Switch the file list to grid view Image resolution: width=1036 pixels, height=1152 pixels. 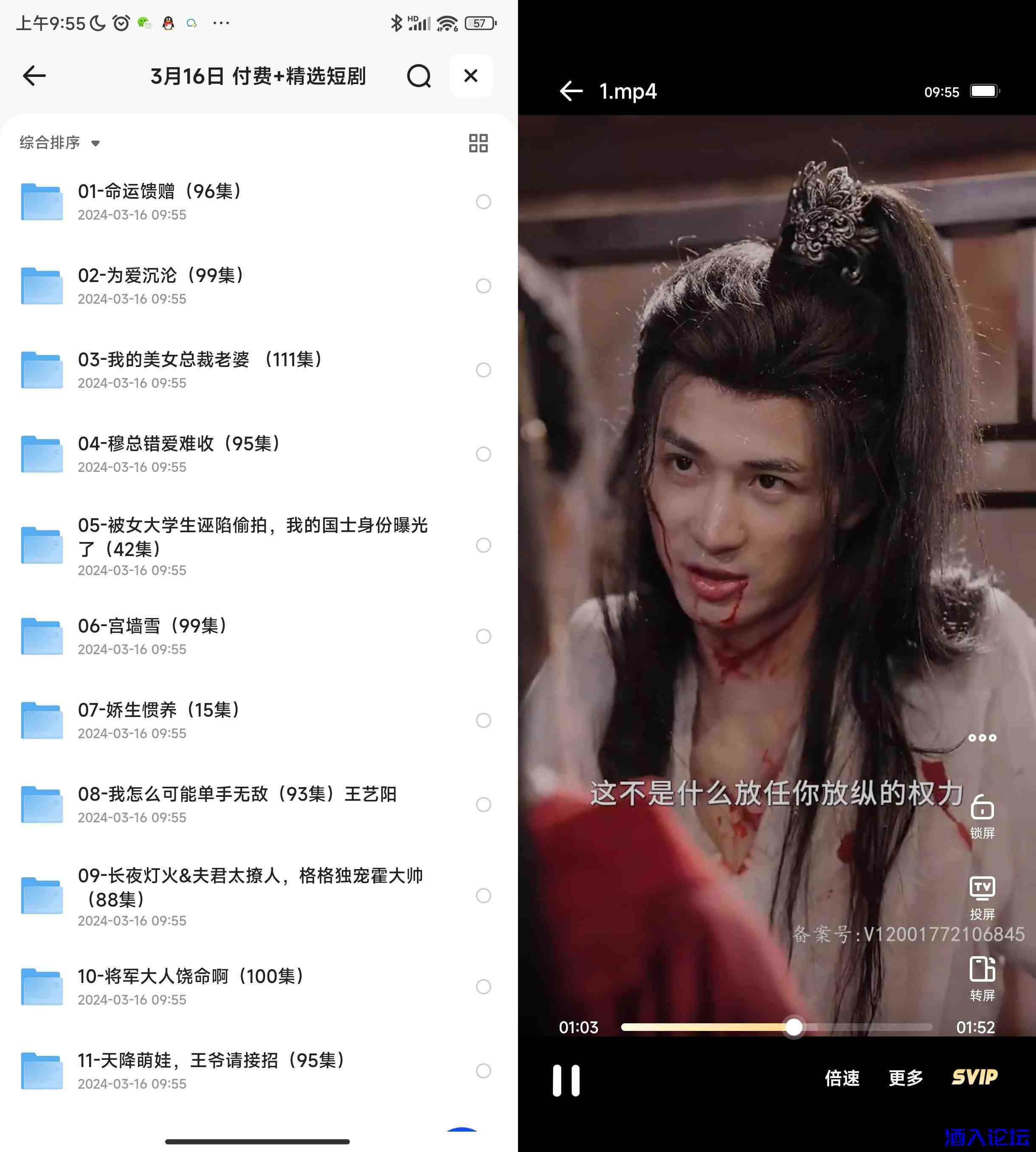point(478,143)
